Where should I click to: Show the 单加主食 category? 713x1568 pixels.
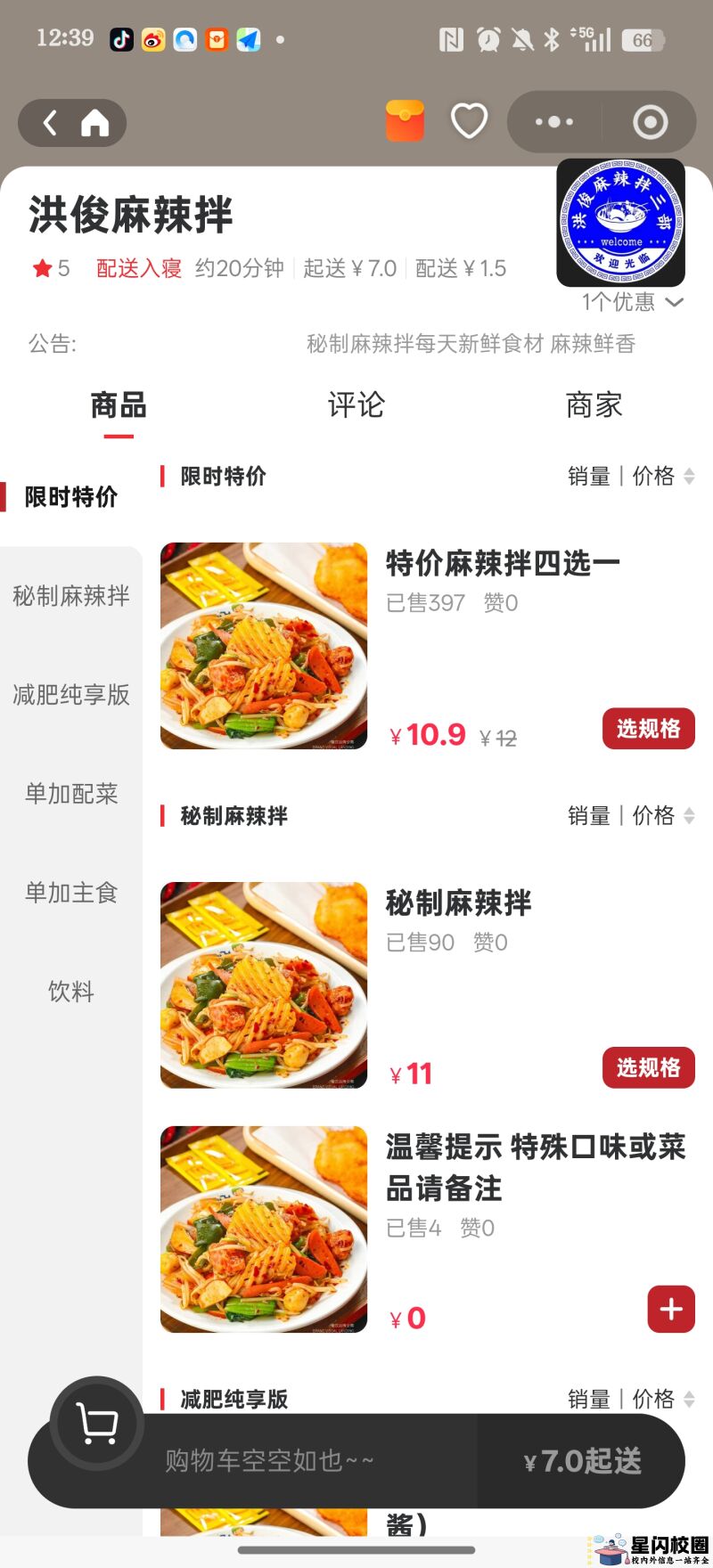click(x=71, y=893)
